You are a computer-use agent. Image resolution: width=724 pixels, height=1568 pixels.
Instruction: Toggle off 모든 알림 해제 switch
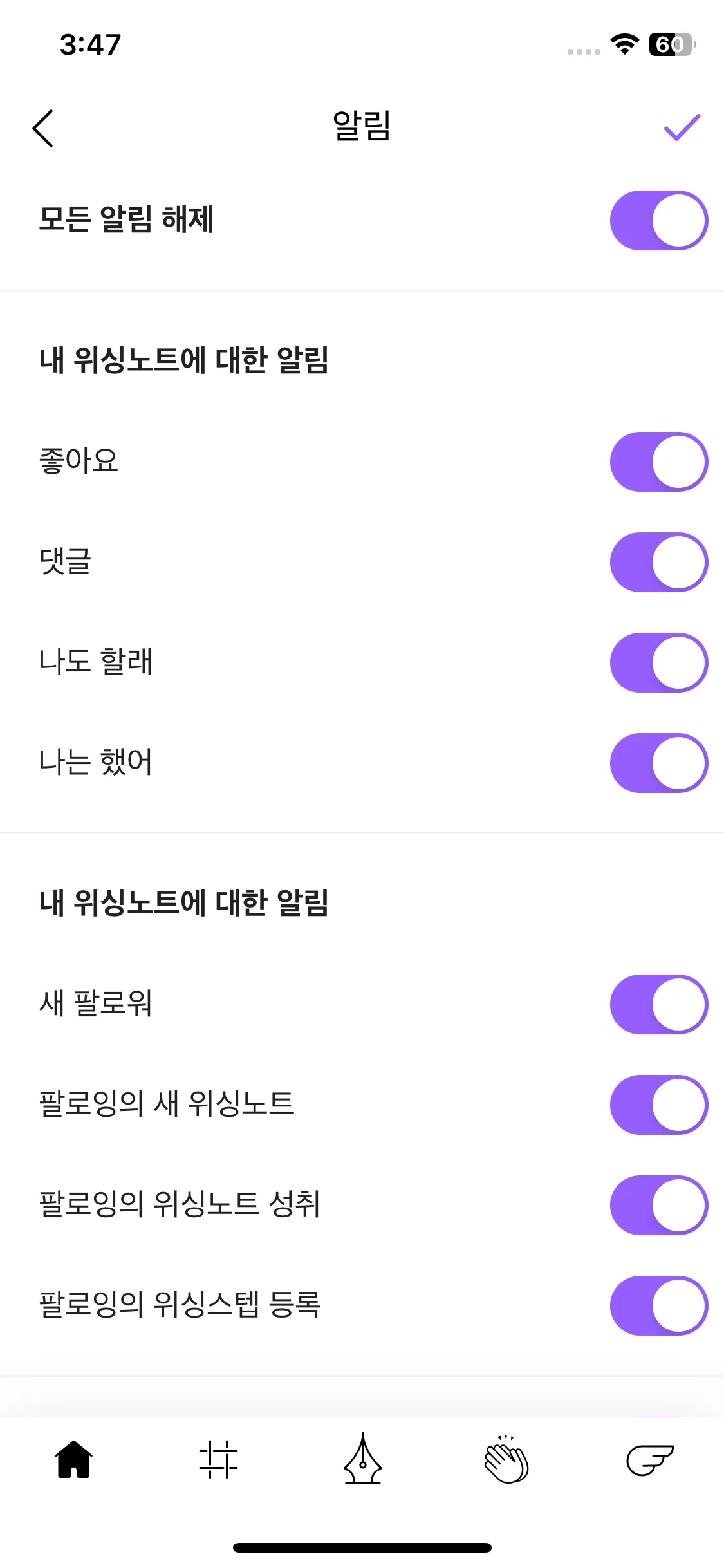point(658,220)
